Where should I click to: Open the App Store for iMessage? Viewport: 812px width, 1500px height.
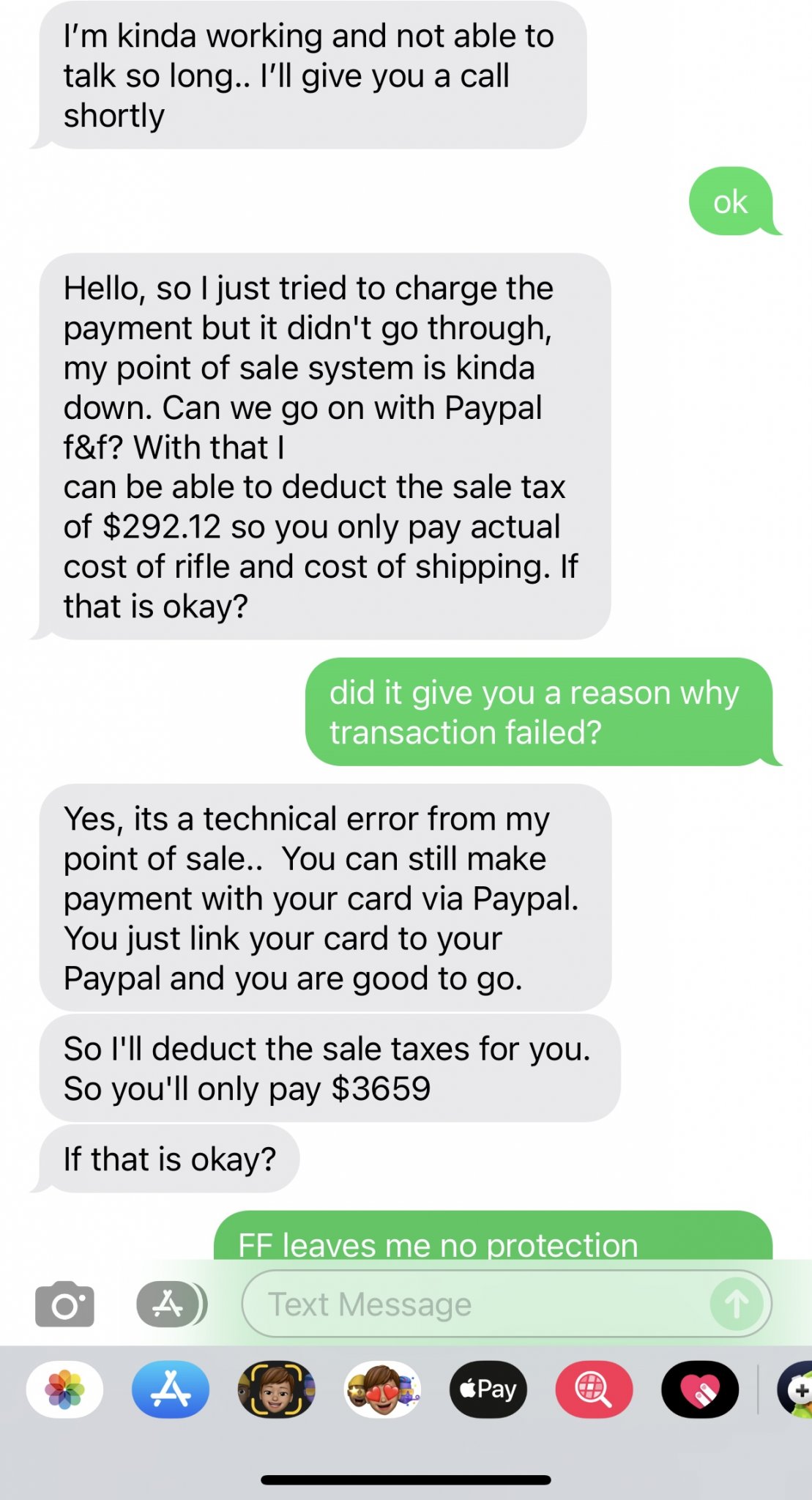(171, 1389)
